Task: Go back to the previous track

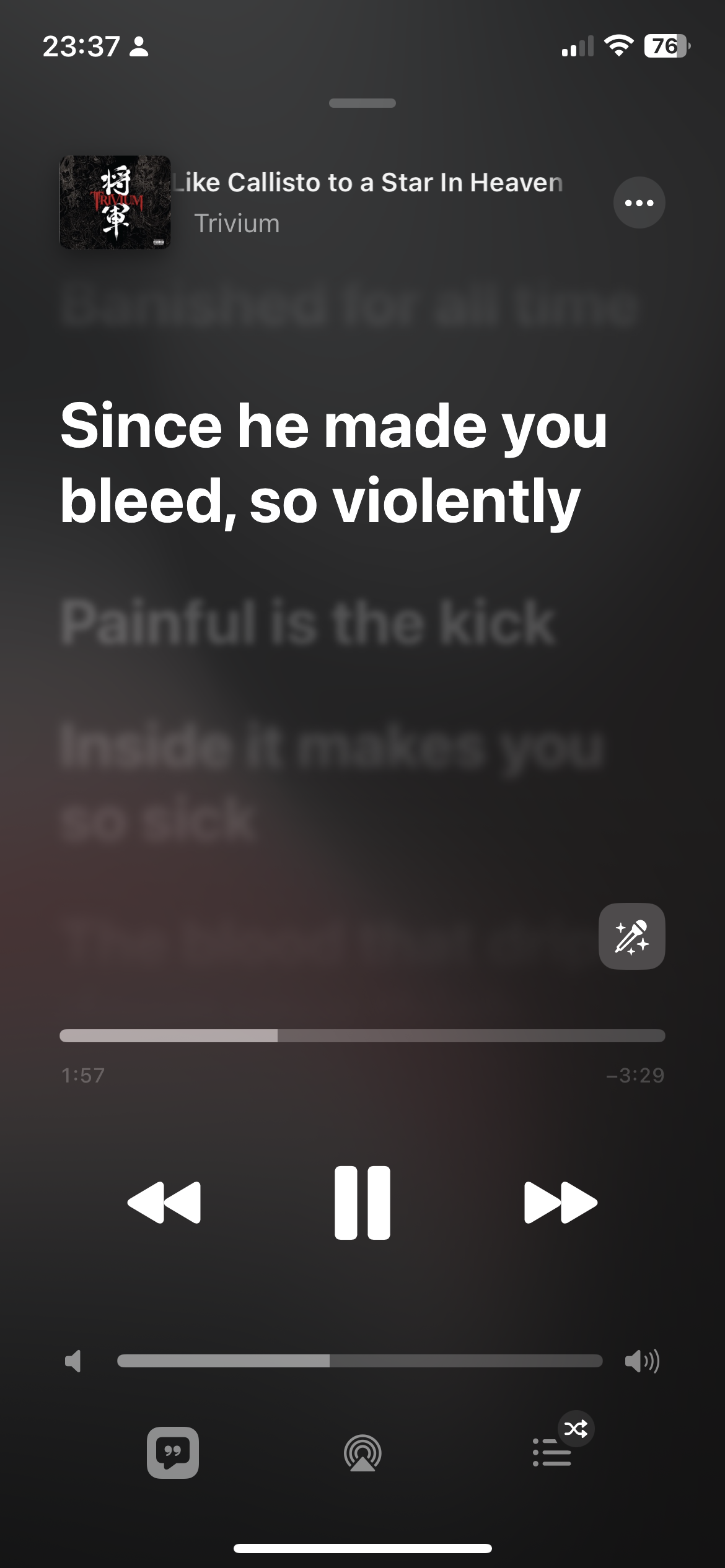Action: click(164, 1203)
